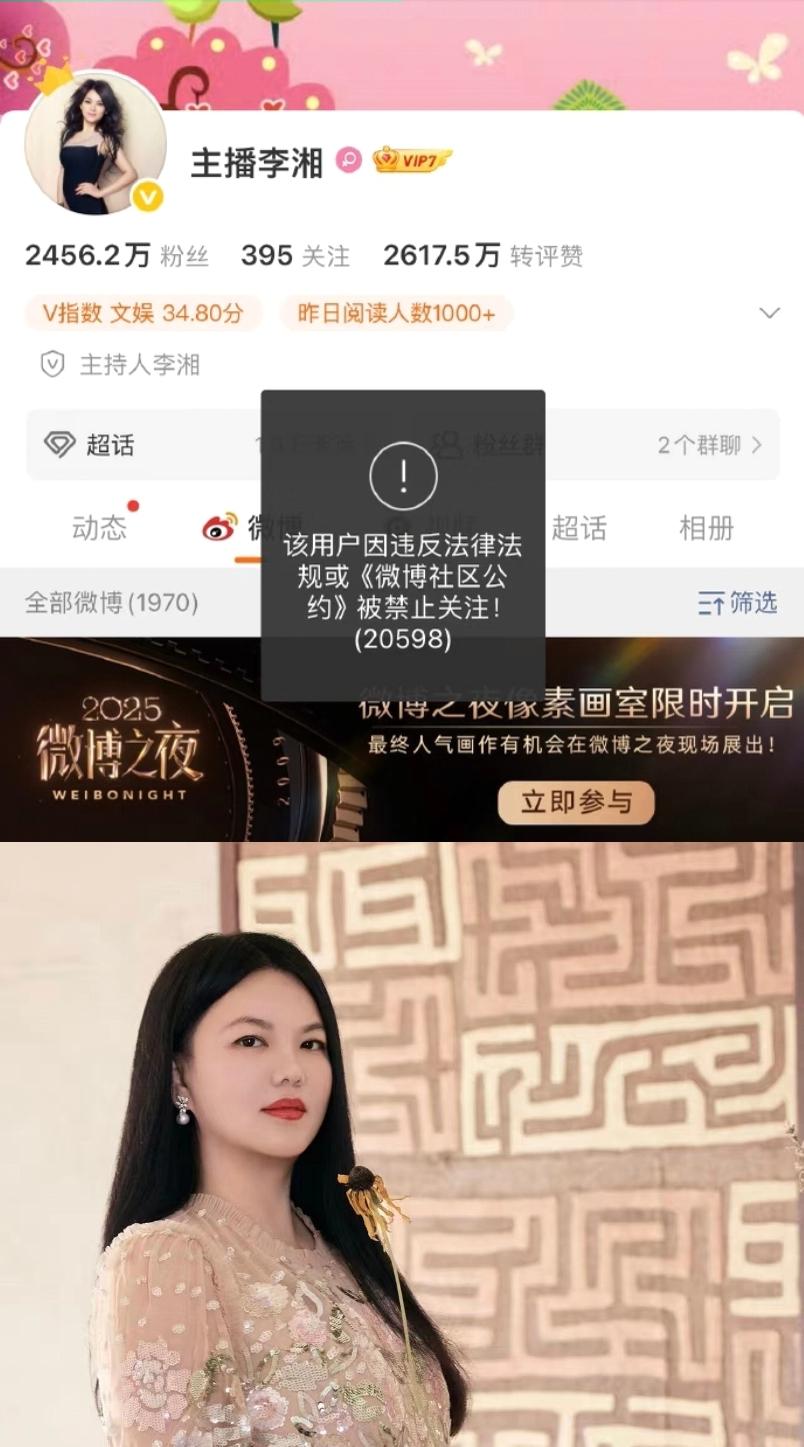Open the 395 关注 following list
The image size is (804, 1447).
tap(294, 254)
